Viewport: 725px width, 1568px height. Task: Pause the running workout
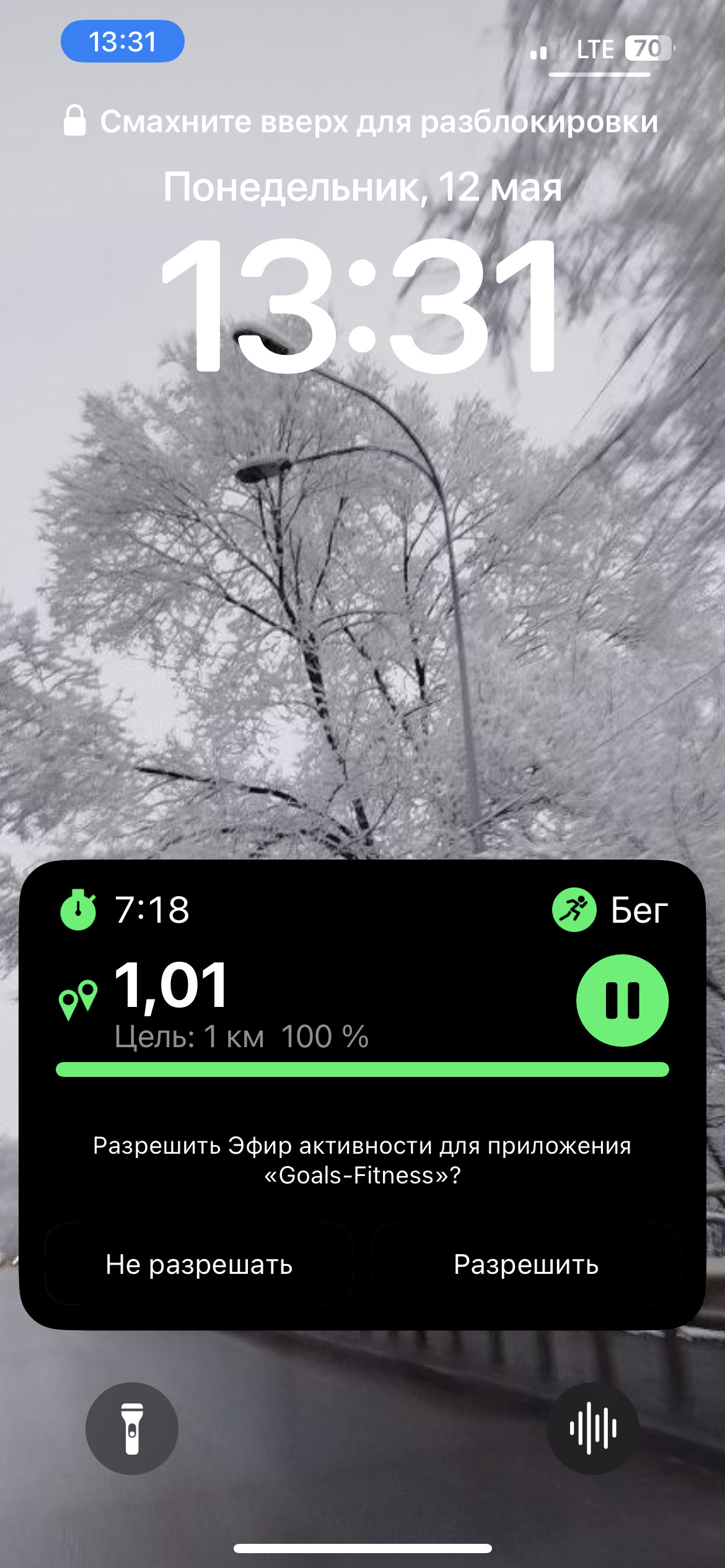tap(622, 1000)
